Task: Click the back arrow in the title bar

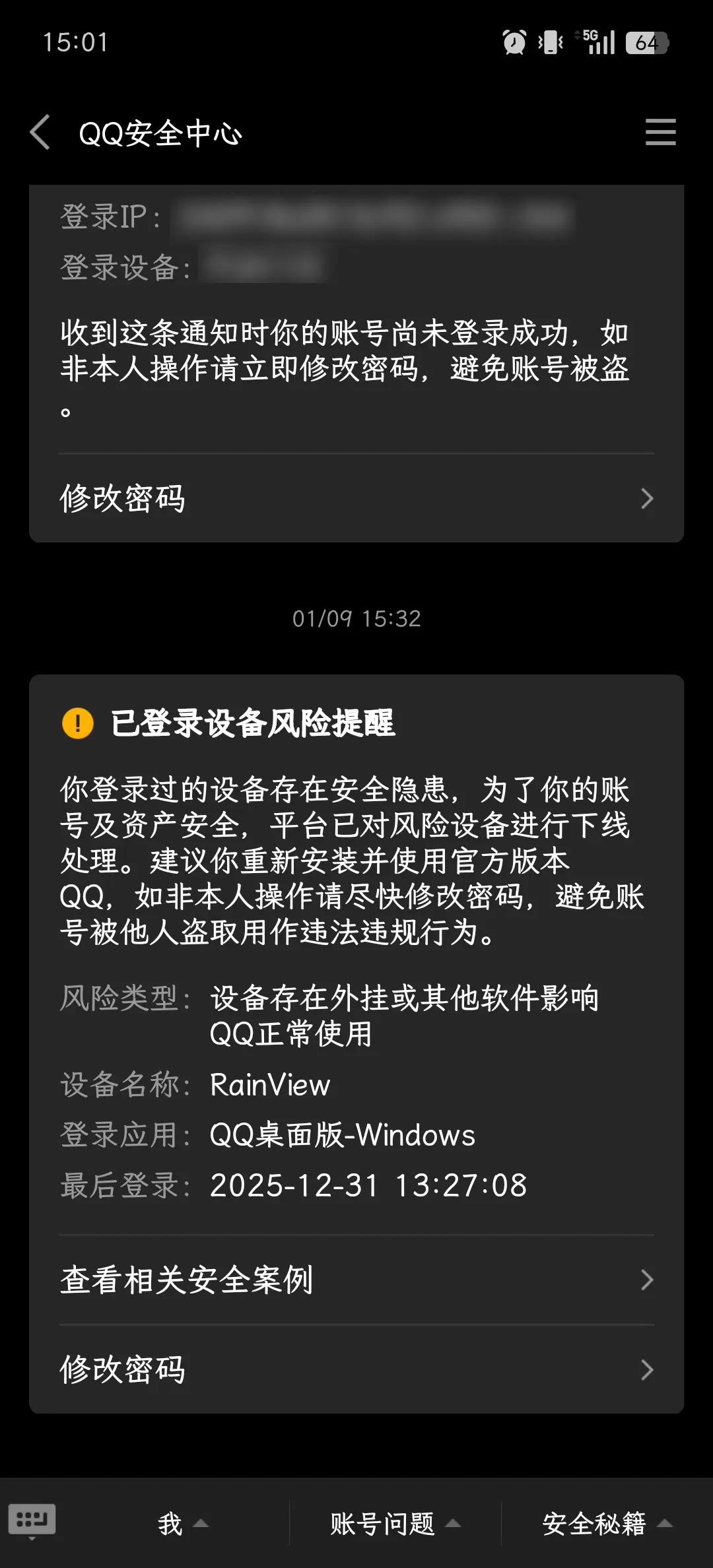Action: click(41, 132)
